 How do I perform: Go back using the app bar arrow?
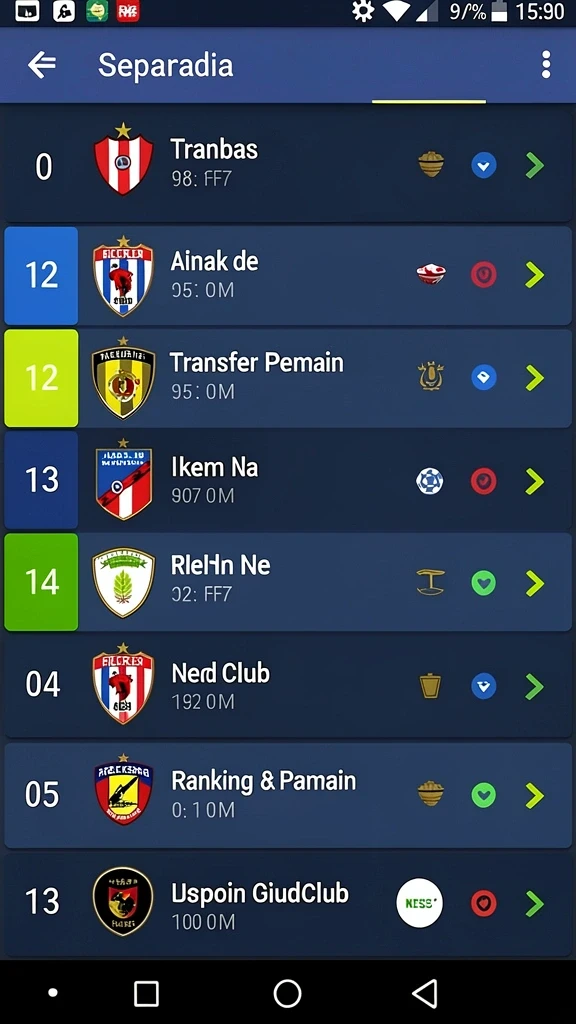pyautogui.click(x=42, y=65)
